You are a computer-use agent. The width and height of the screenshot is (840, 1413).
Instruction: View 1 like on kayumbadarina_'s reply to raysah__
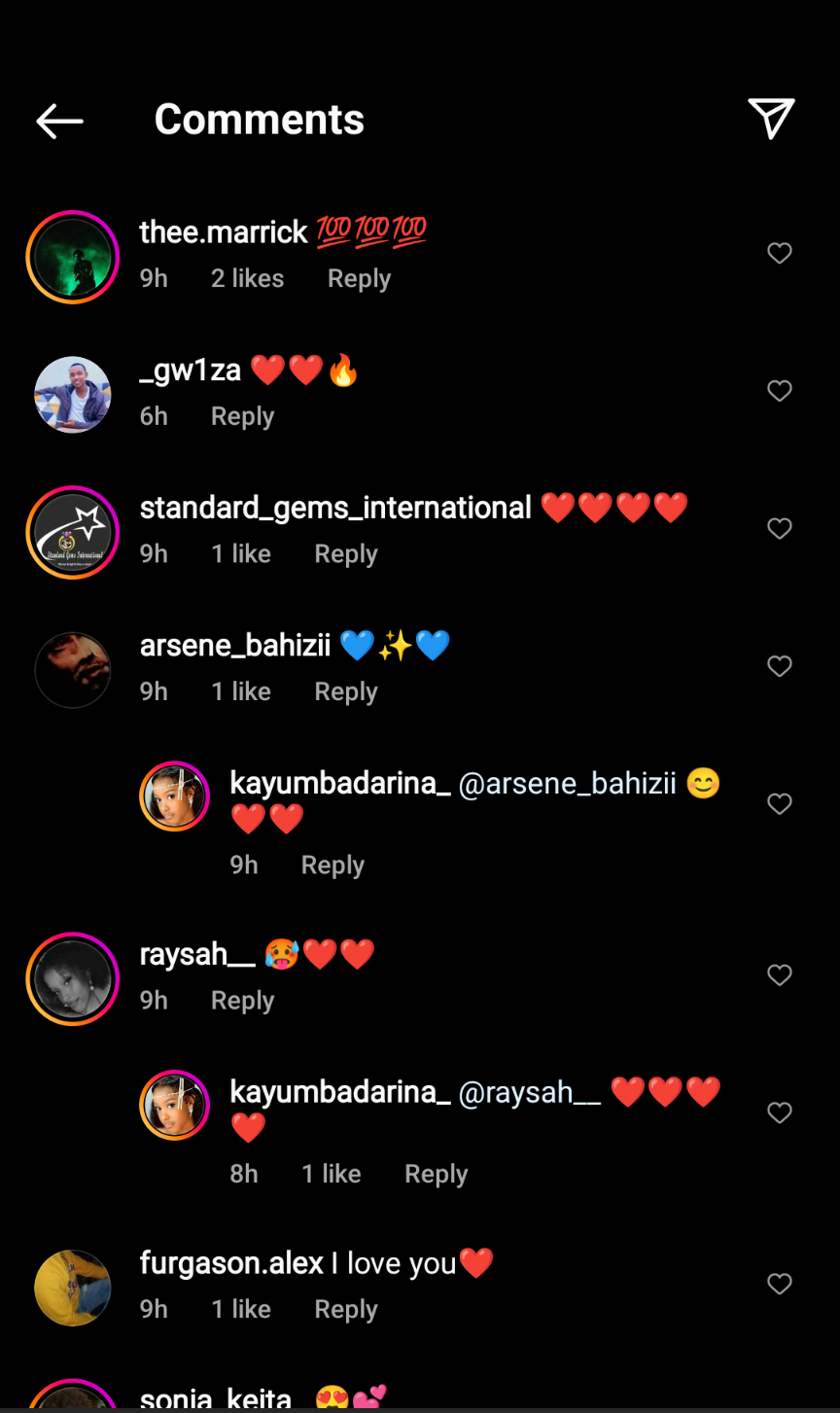tap(331, 1175)
